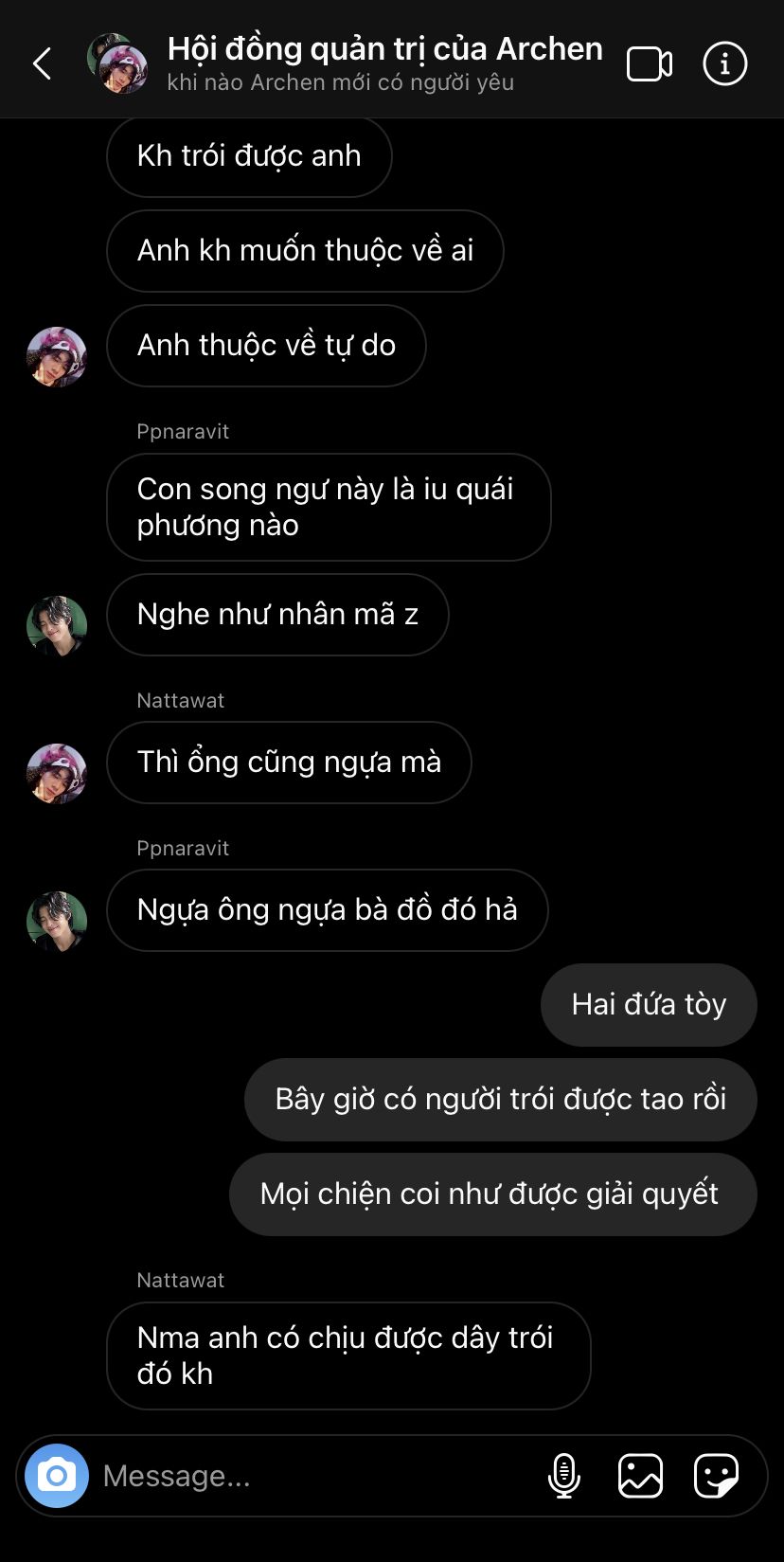This screenshot has height=1562, width=784.
Task: Record a voice message with the microphone
Action: click(564, 1475)
